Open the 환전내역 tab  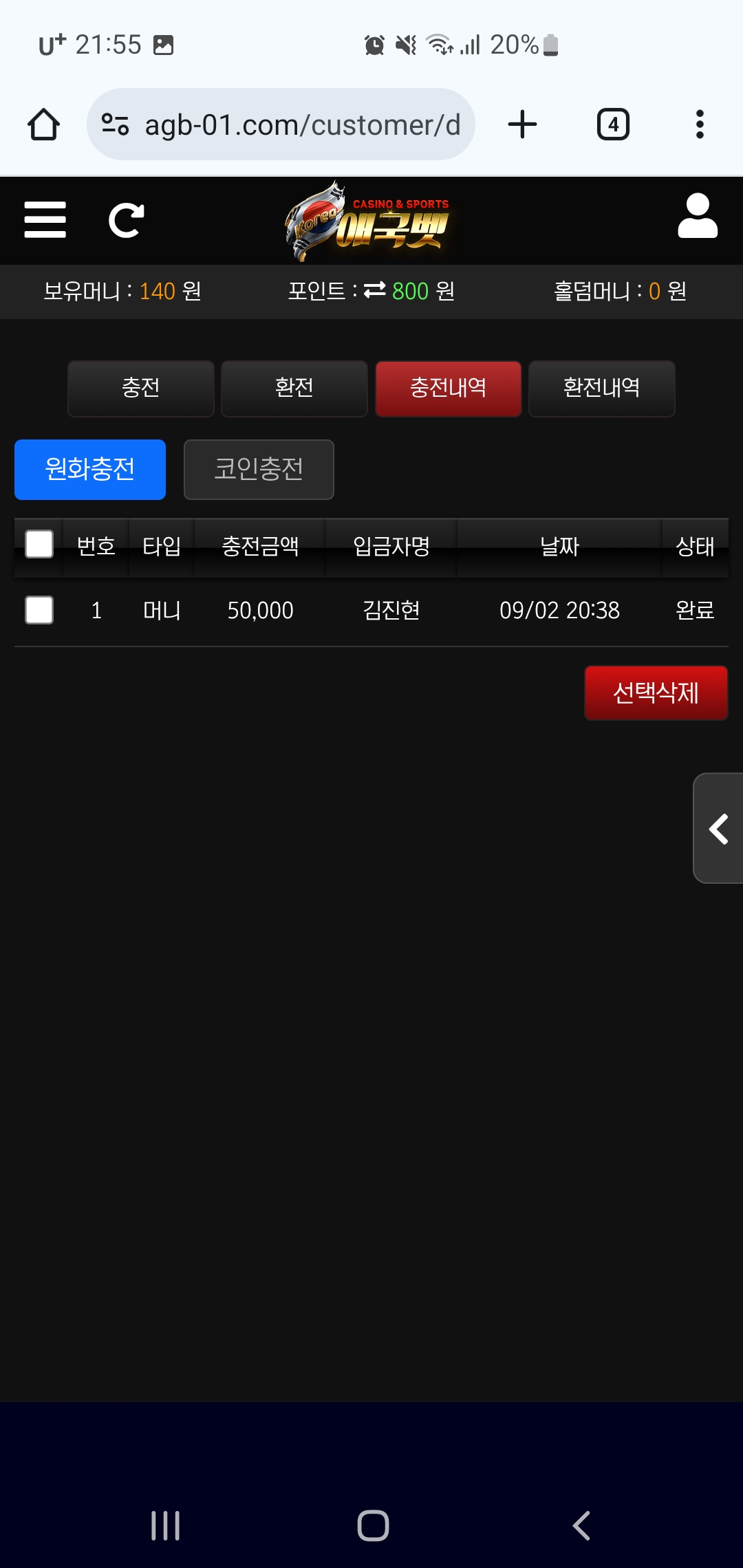(x=601, y=388)
